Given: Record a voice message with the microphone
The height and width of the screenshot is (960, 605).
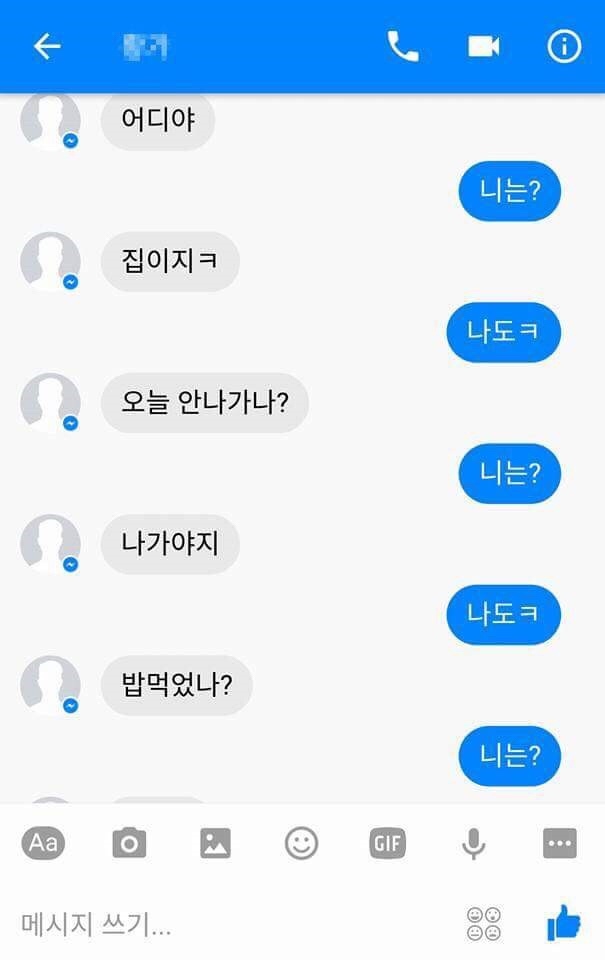Looking at the screenshot, I should pos(473,844).
